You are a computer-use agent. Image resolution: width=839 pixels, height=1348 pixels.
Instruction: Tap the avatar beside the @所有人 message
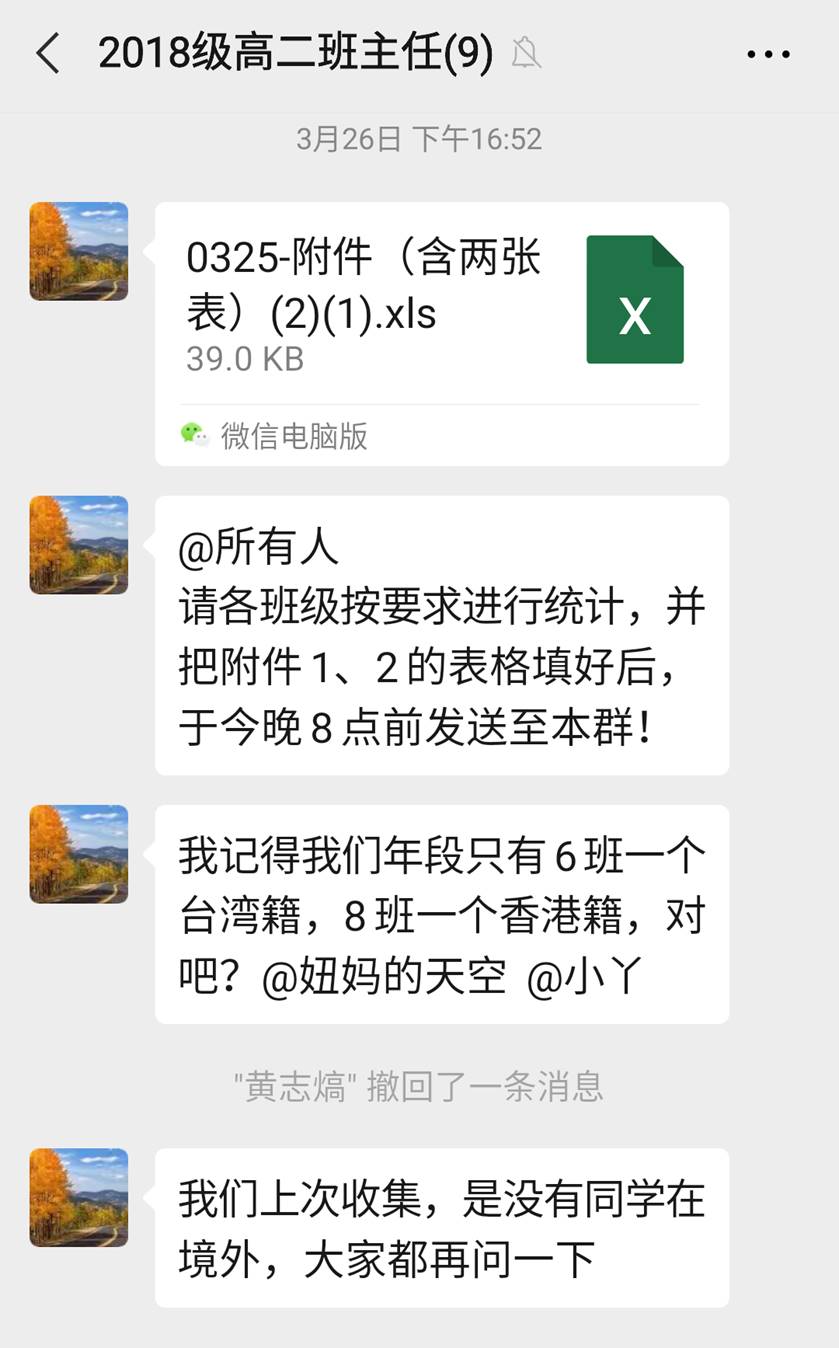[x=79, y=545]
